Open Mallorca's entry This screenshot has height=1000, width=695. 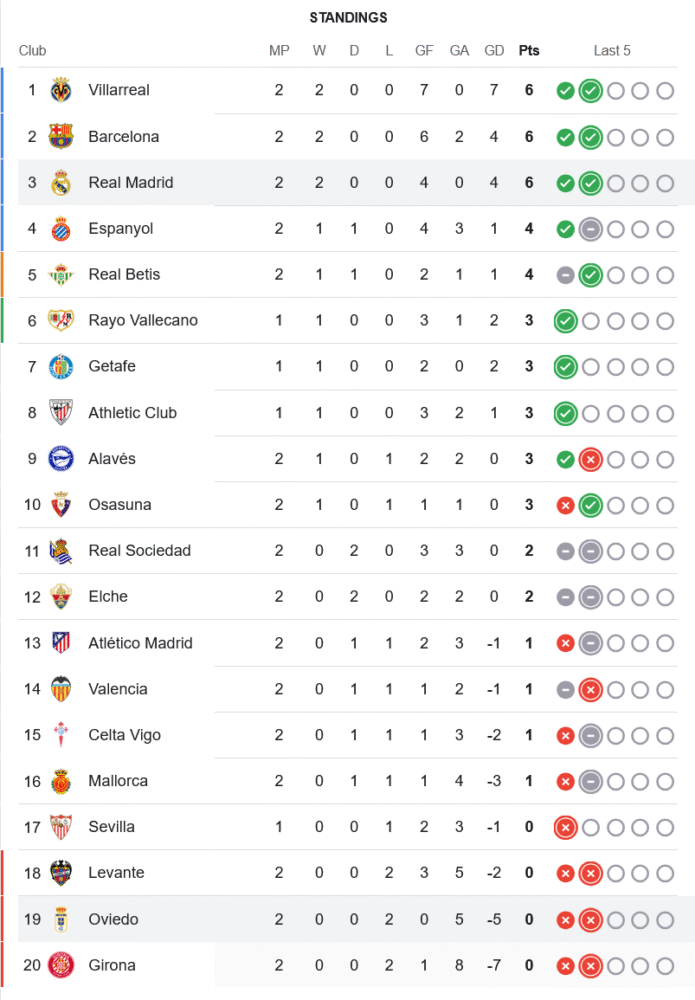click(117, 780)
